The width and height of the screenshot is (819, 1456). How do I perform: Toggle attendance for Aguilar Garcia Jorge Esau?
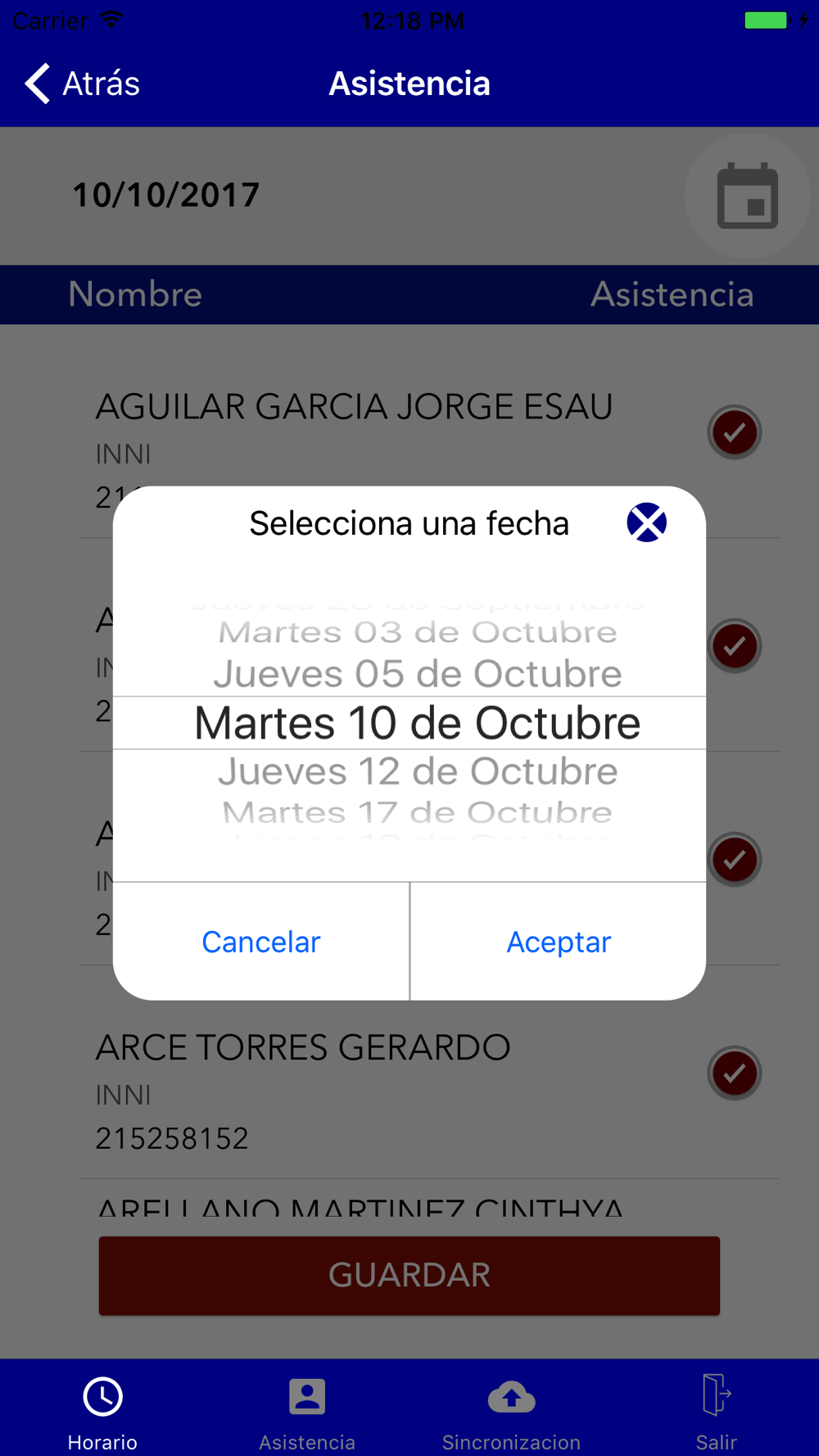[x=735, y=432]
